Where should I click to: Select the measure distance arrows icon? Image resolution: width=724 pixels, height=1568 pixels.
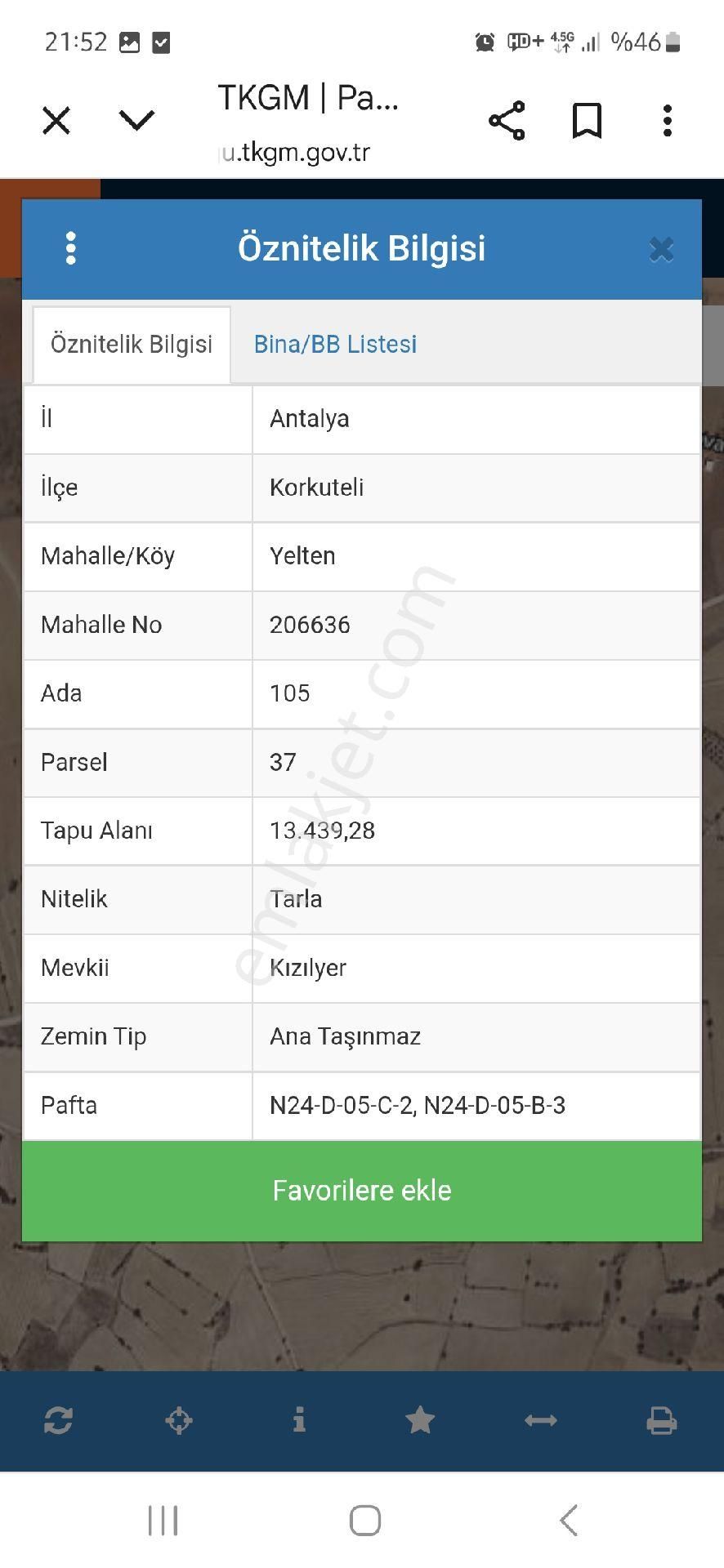(541, 1421)
